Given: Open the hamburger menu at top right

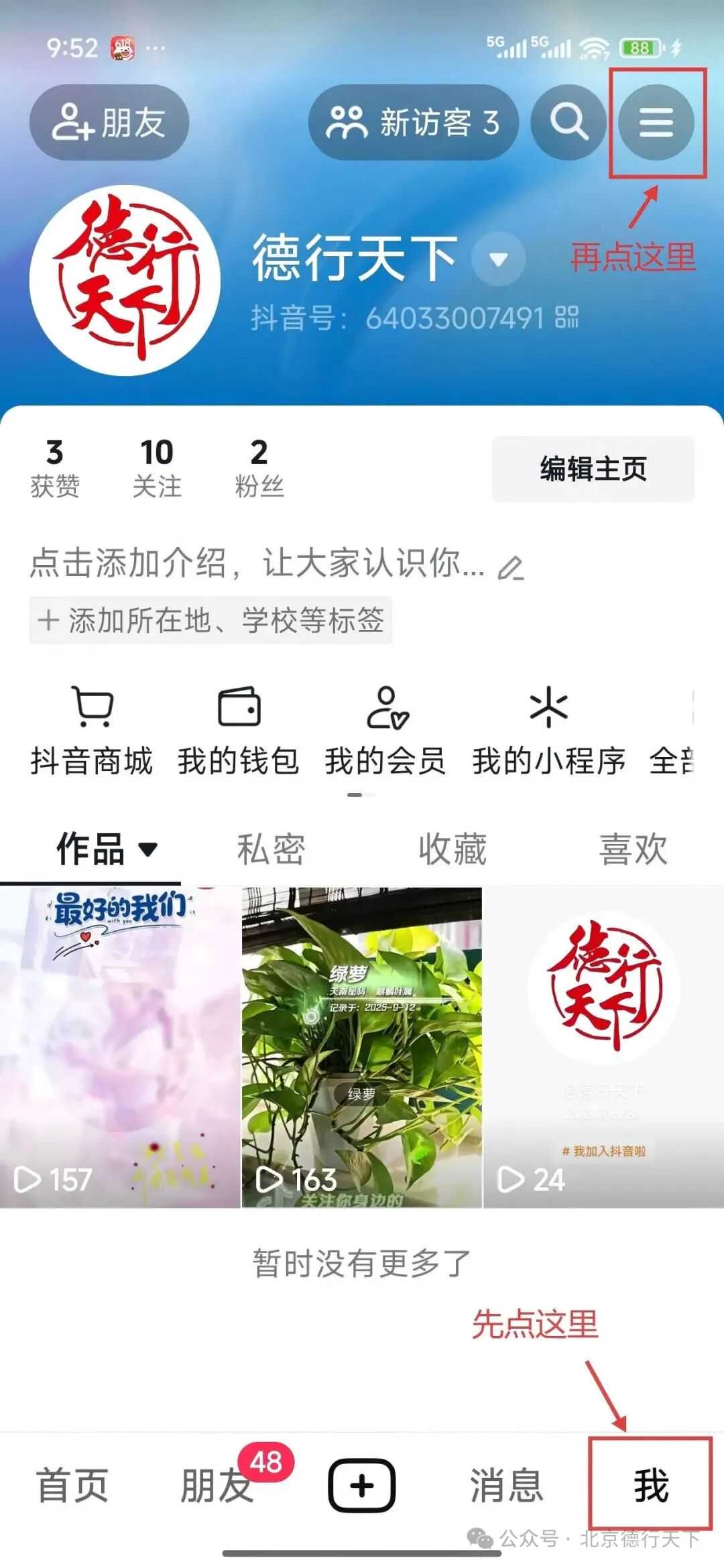Looking at the screenshot, I should [656, 122].
